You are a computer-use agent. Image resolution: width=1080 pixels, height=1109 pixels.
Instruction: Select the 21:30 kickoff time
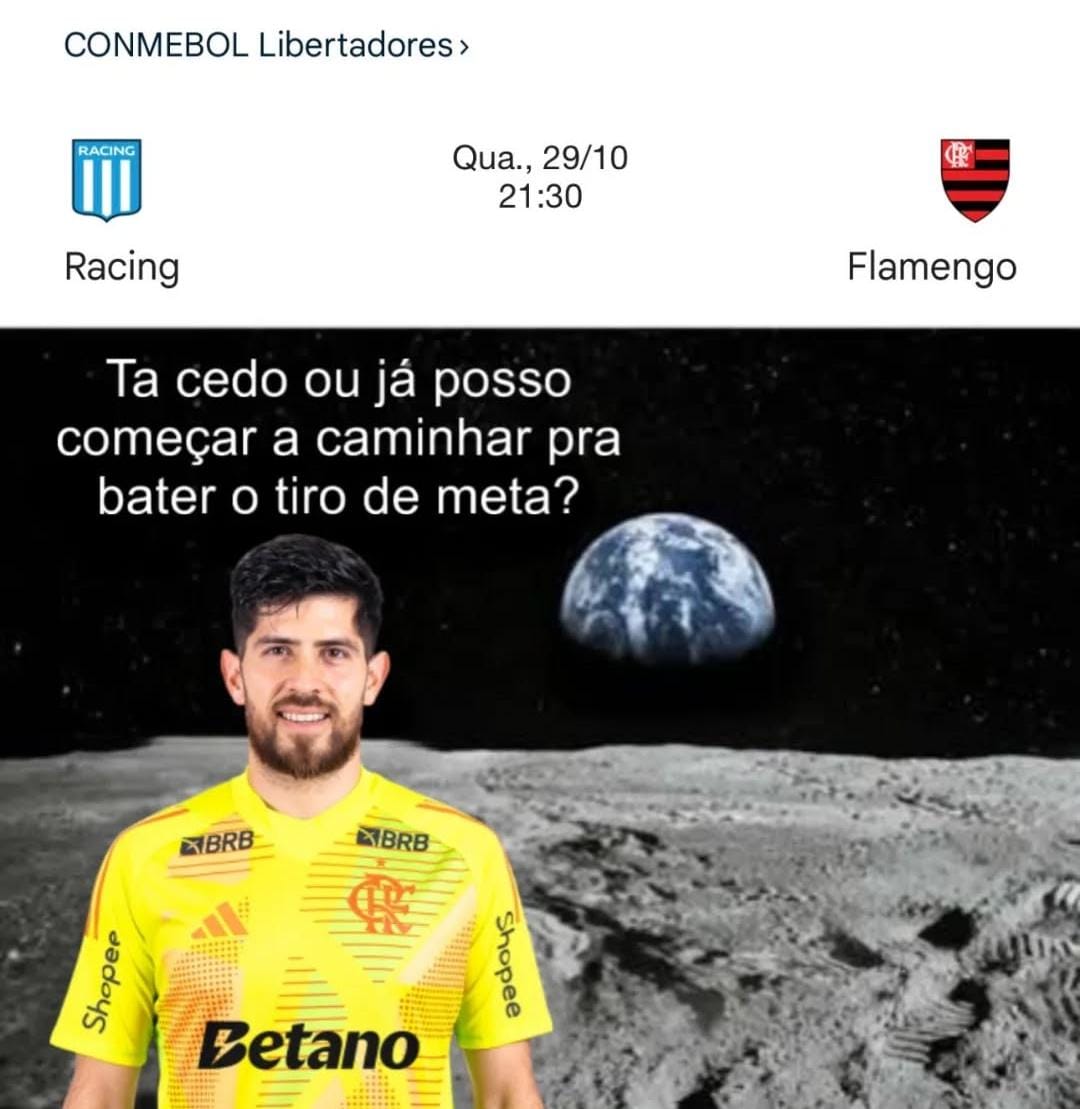540,197
